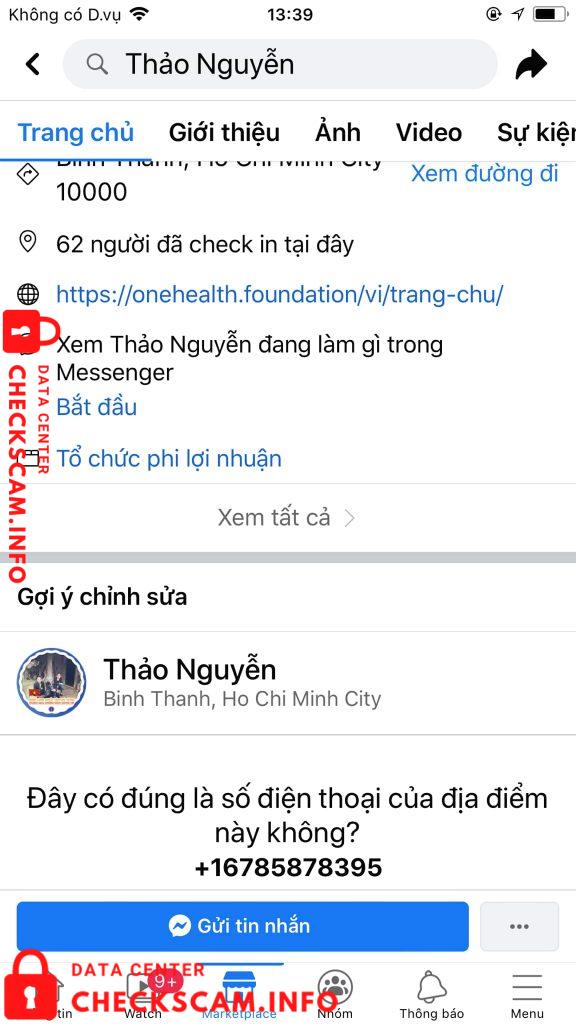Select the Trang chủ tab
The image size is (576, 1024).
76,133
